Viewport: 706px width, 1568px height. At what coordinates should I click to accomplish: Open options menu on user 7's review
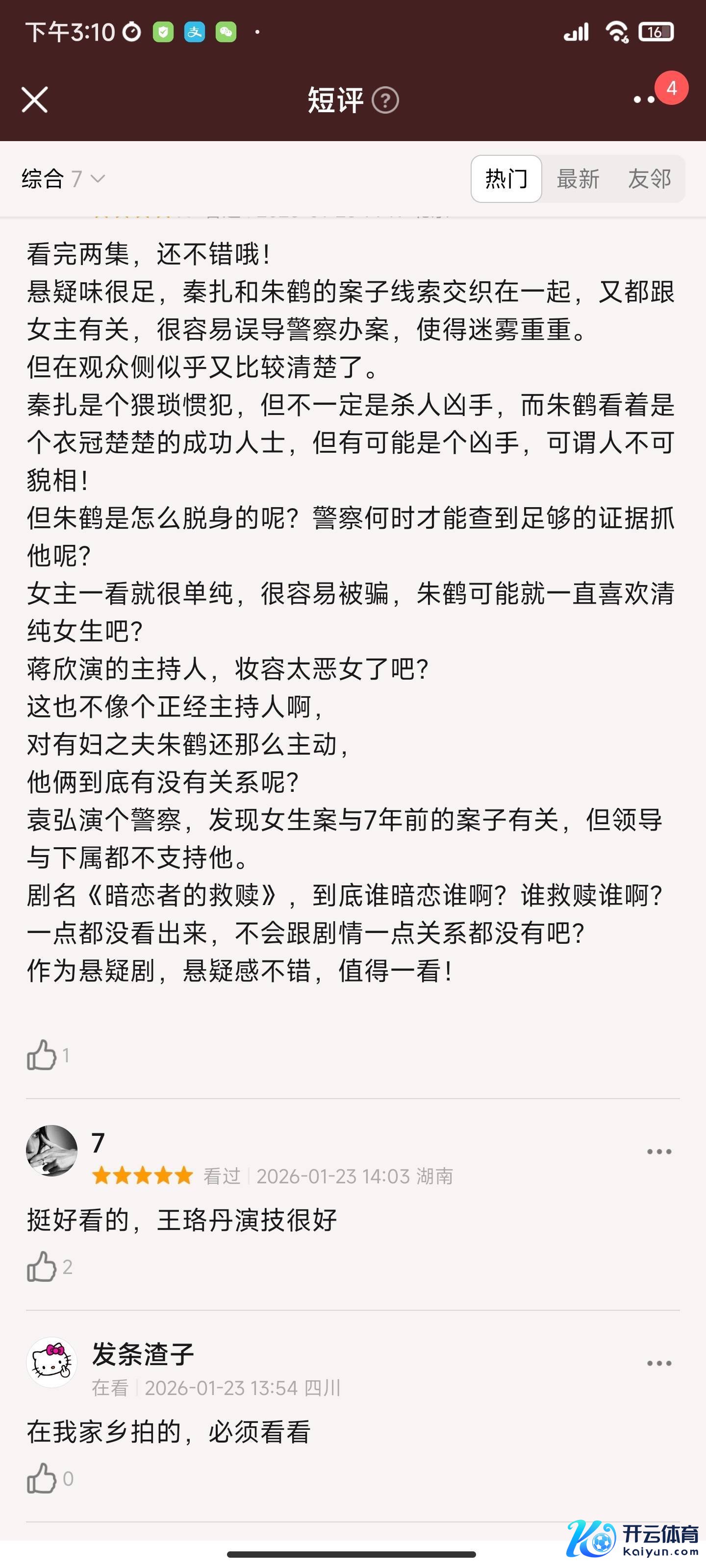(658, 1151)
